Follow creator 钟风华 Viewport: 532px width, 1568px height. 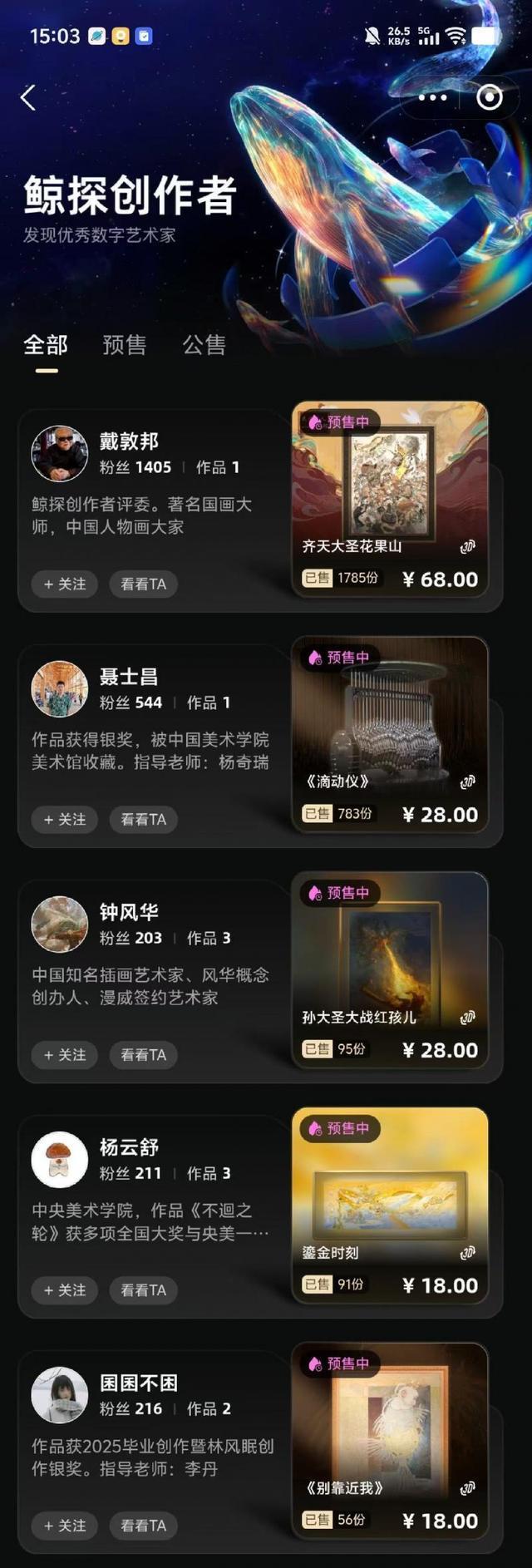(x=65, y=1055)
